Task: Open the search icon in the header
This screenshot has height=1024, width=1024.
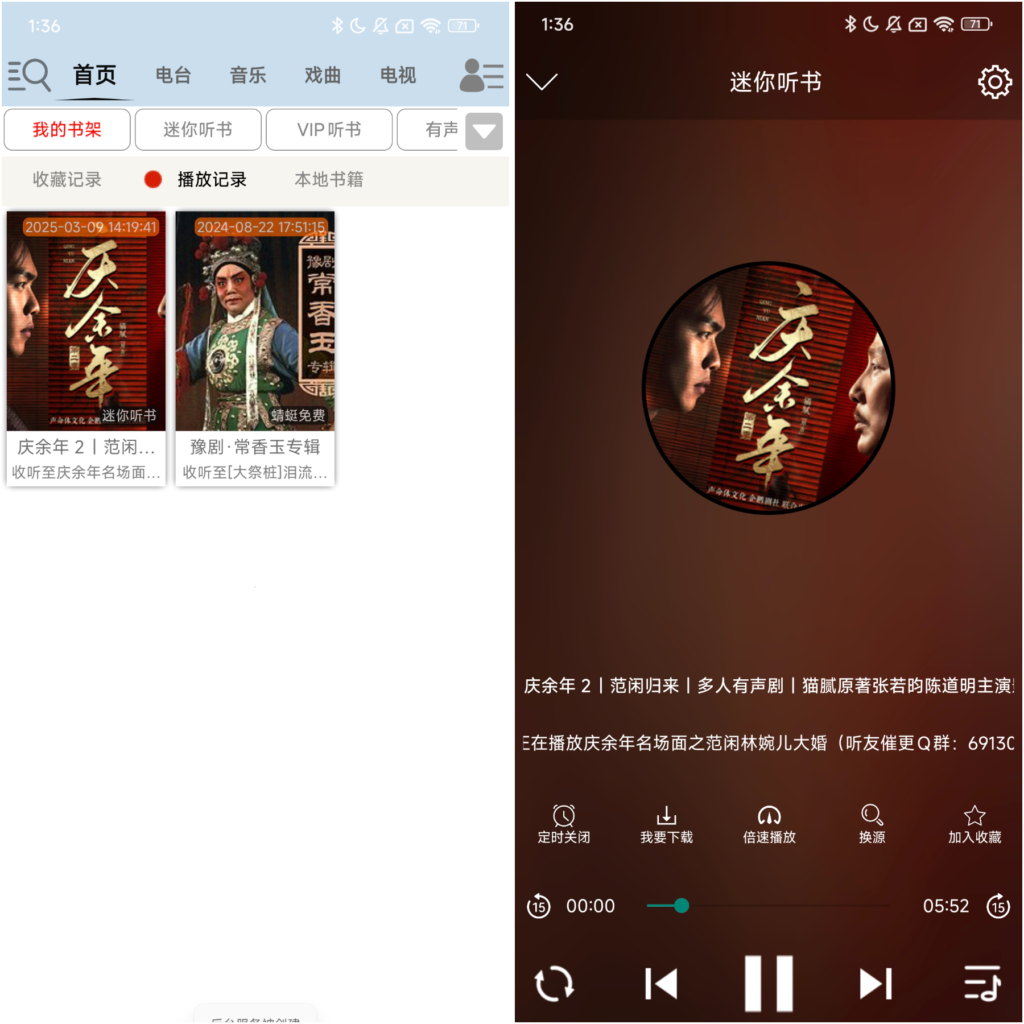Action: 29,75
